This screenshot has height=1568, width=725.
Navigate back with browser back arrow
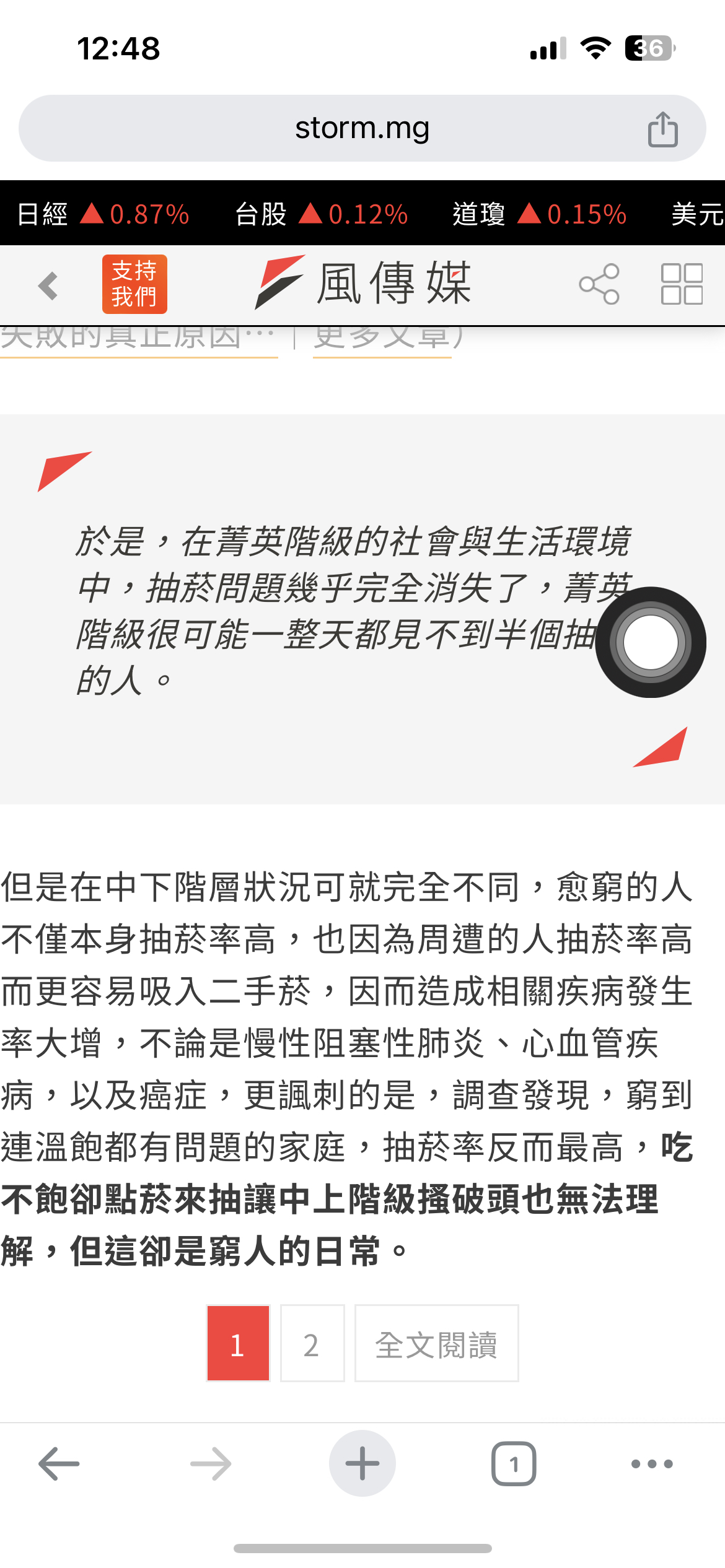click(59, 1464)
